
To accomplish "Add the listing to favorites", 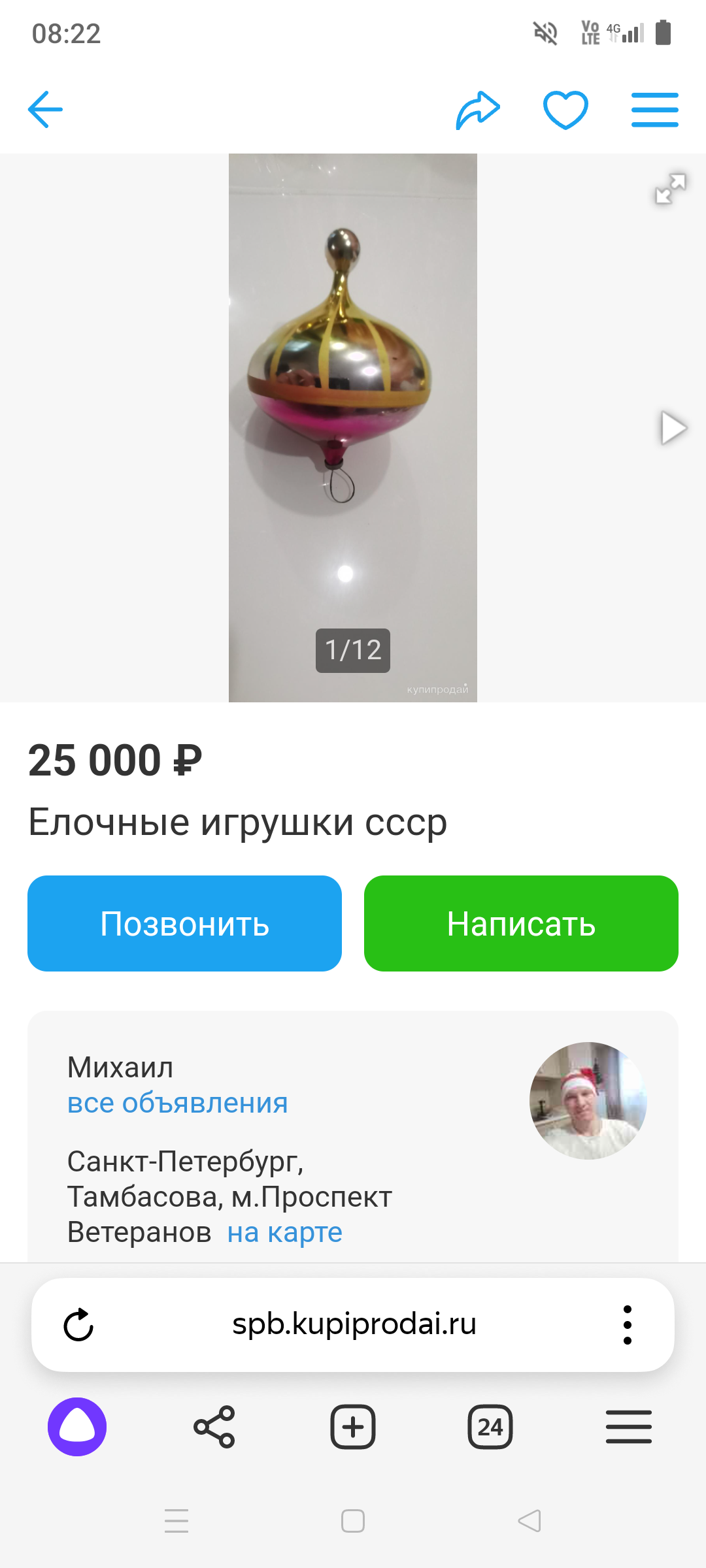I will click(x=565, y=110).
